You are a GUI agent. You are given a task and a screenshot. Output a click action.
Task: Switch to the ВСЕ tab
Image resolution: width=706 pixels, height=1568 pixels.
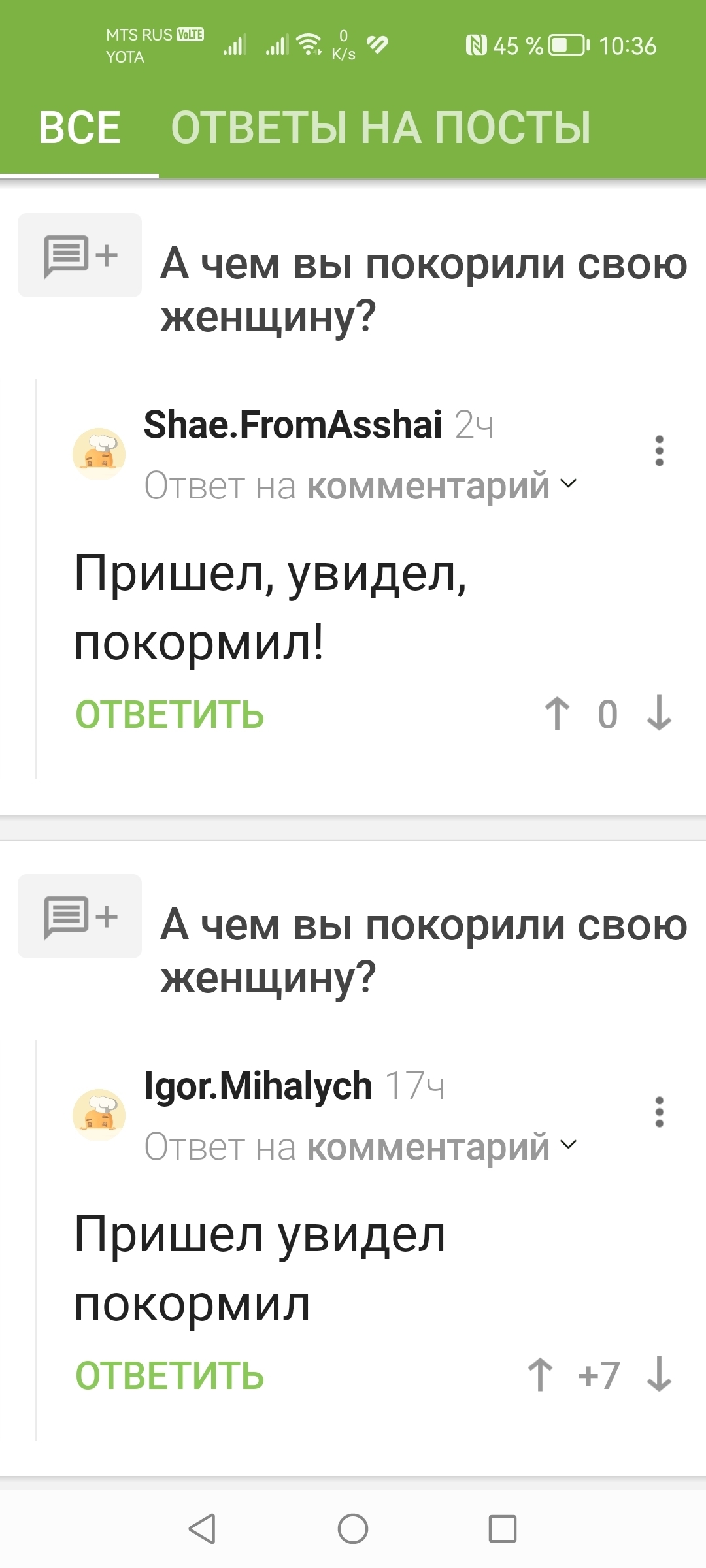[79, 127]
